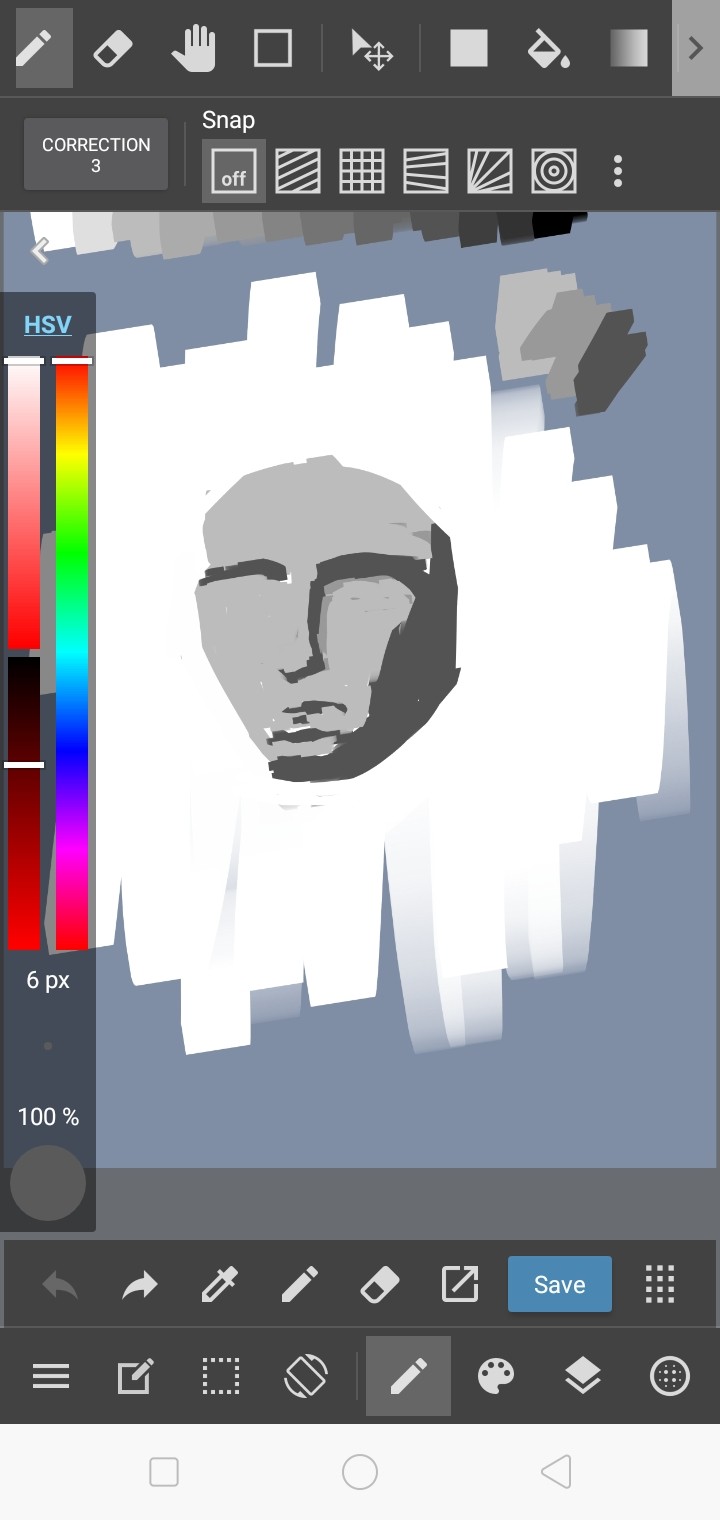
Task: Switch the HSV color mode
Action: [48, 324]
